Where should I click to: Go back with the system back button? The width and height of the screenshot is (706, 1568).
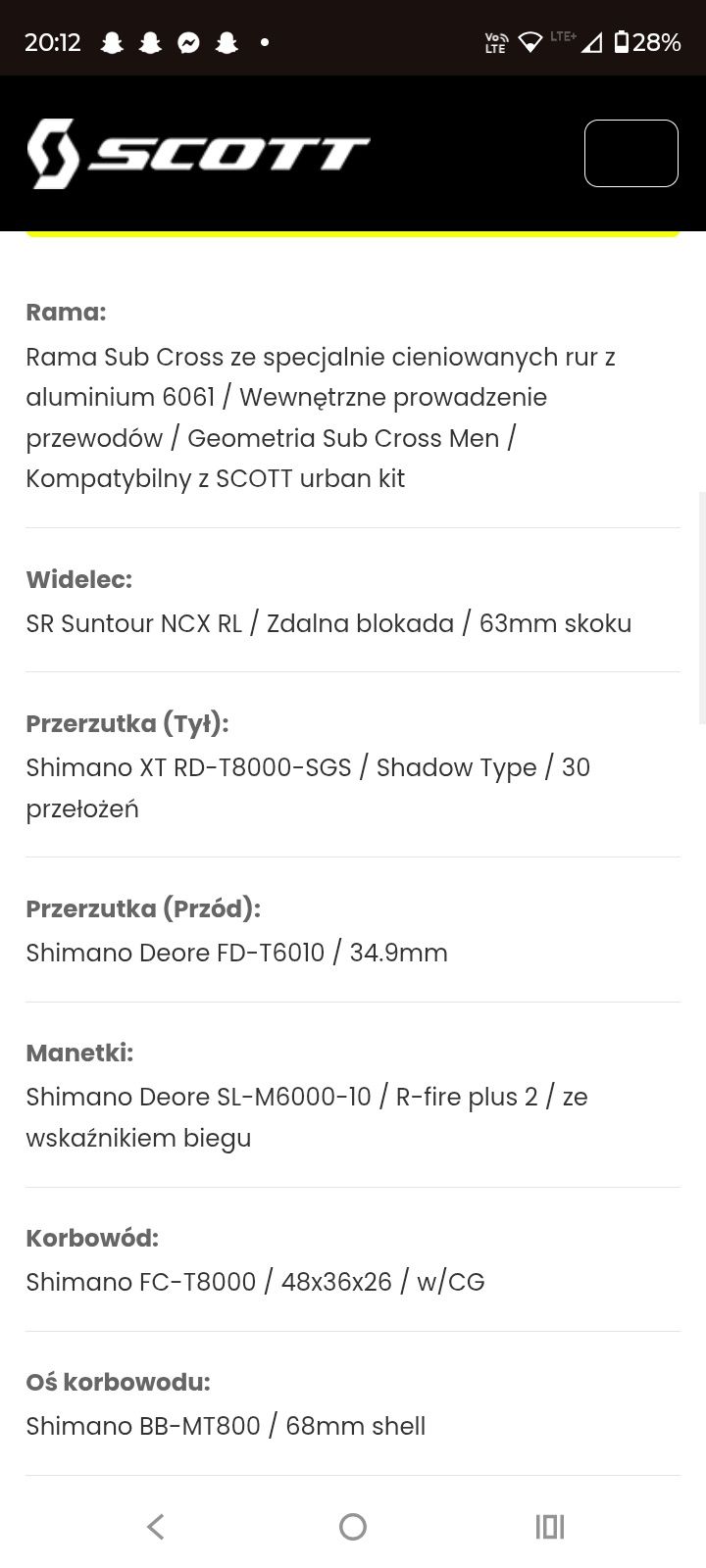(155, 1526)
